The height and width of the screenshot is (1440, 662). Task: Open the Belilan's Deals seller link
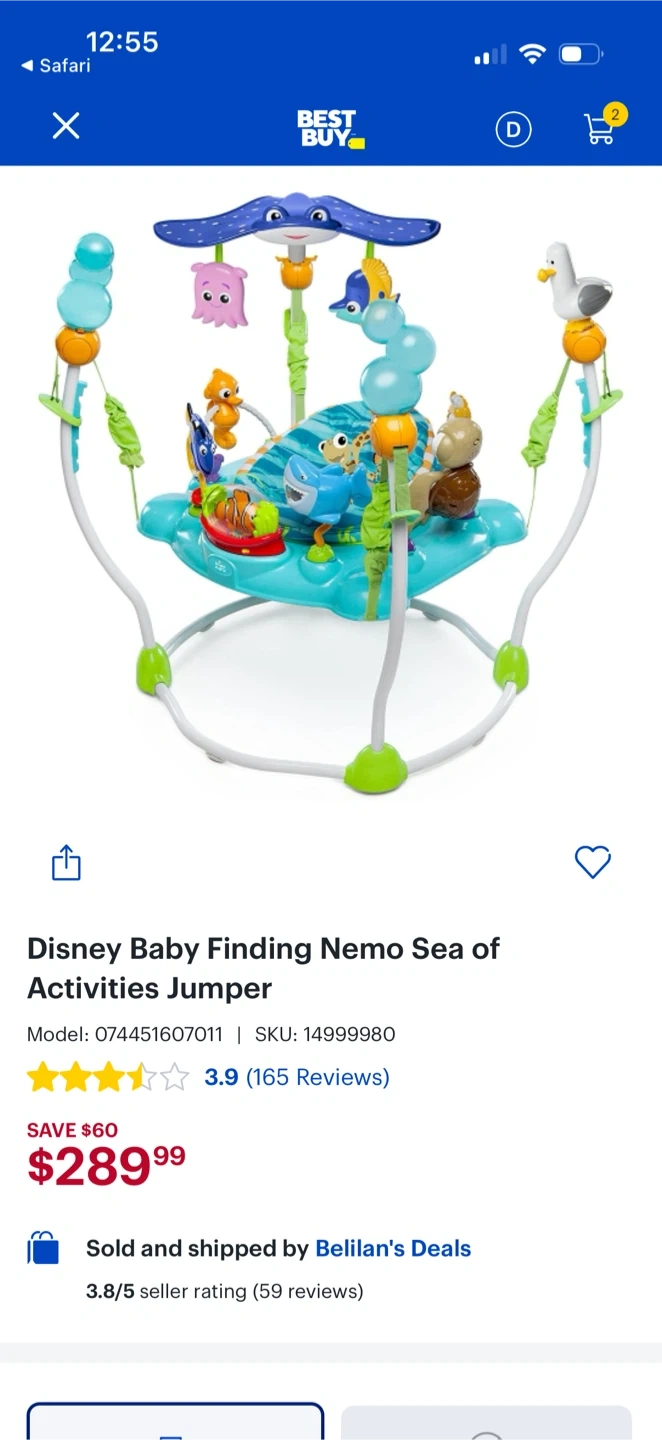tap(393, 1248)
